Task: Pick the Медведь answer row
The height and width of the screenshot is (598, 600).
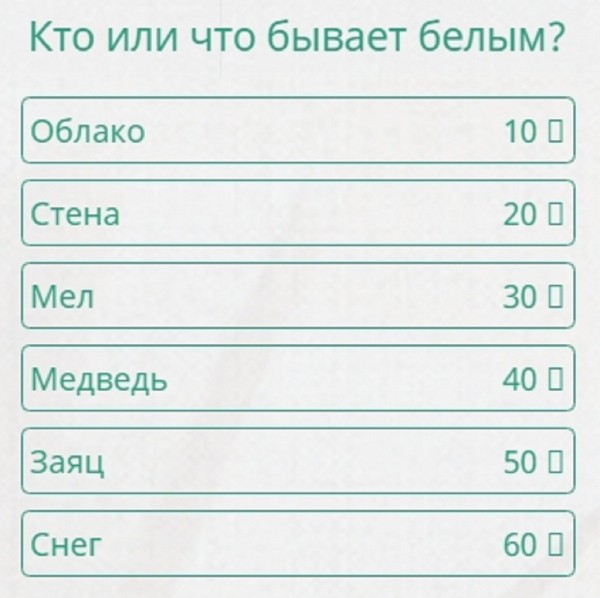Action: [298, 379]
